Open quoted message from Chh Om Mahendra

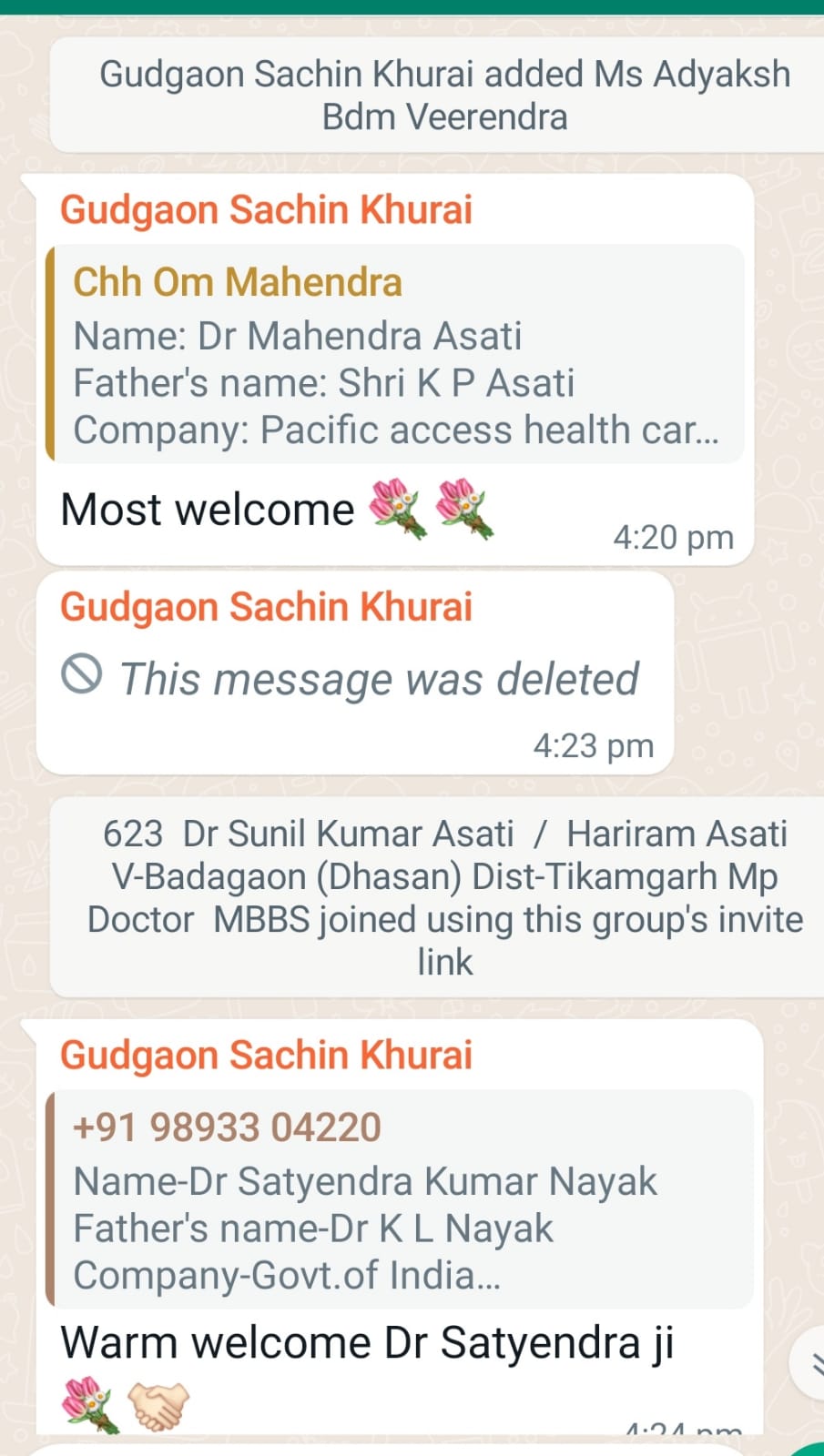[395, 354]
